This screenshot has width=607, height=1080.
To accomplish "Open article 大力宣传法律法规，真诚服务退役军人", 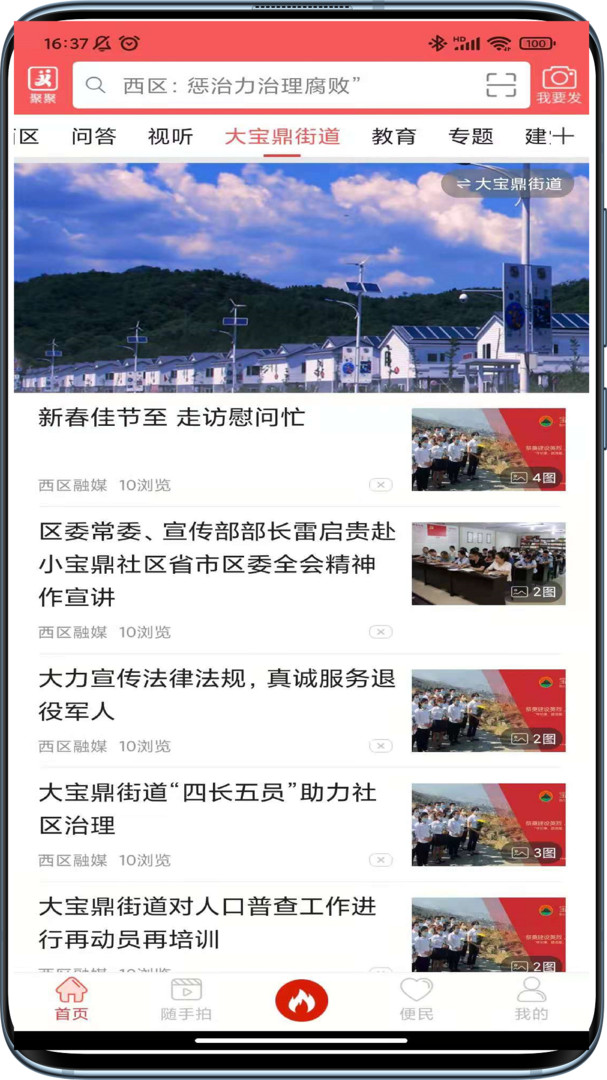I will coord(216,695).
